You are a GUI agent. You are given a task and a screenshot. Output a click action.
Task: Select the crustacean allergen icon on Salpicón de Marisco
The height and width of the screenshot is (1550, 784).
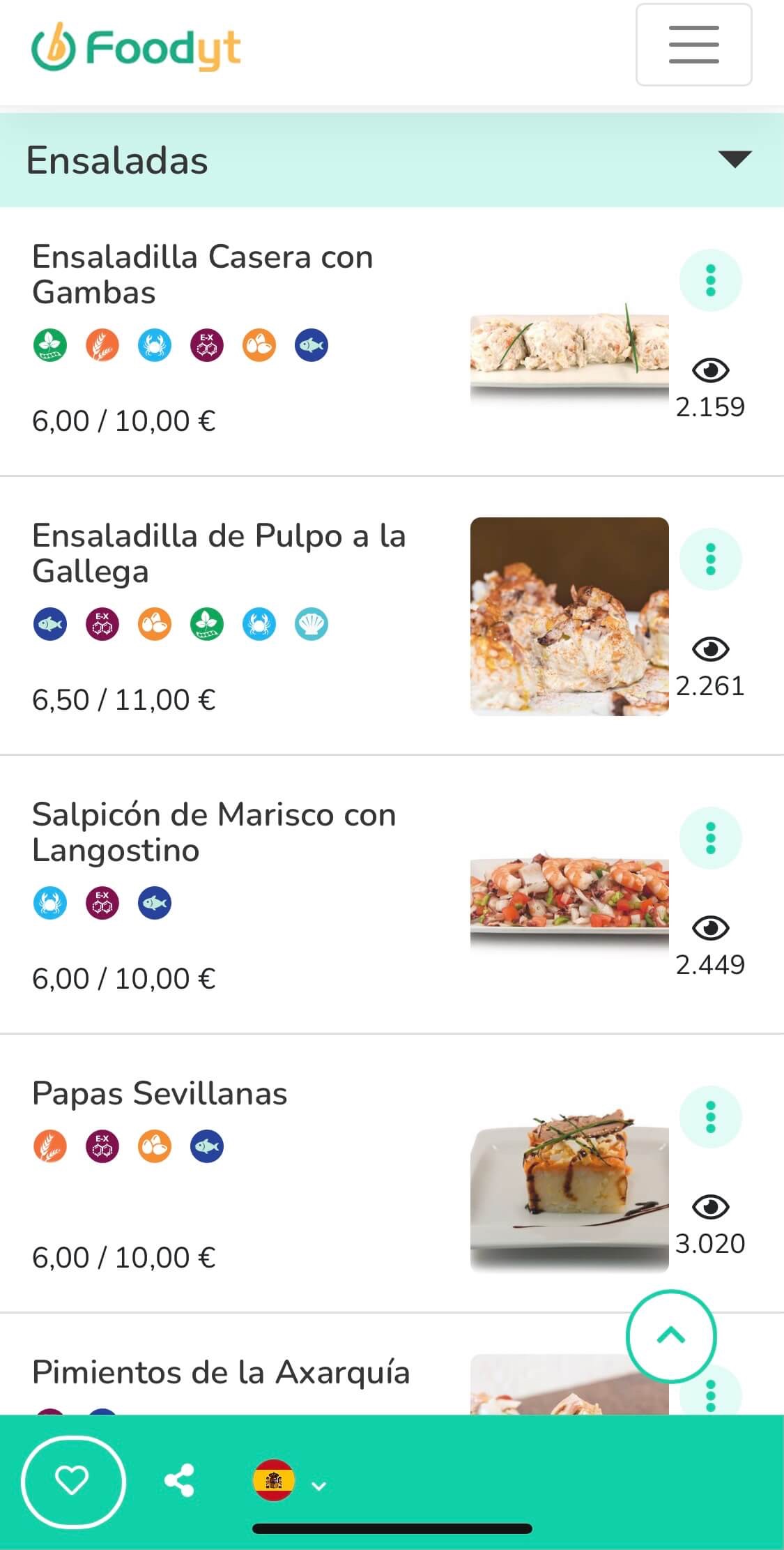pyautogui.click(x=50, y=902)
